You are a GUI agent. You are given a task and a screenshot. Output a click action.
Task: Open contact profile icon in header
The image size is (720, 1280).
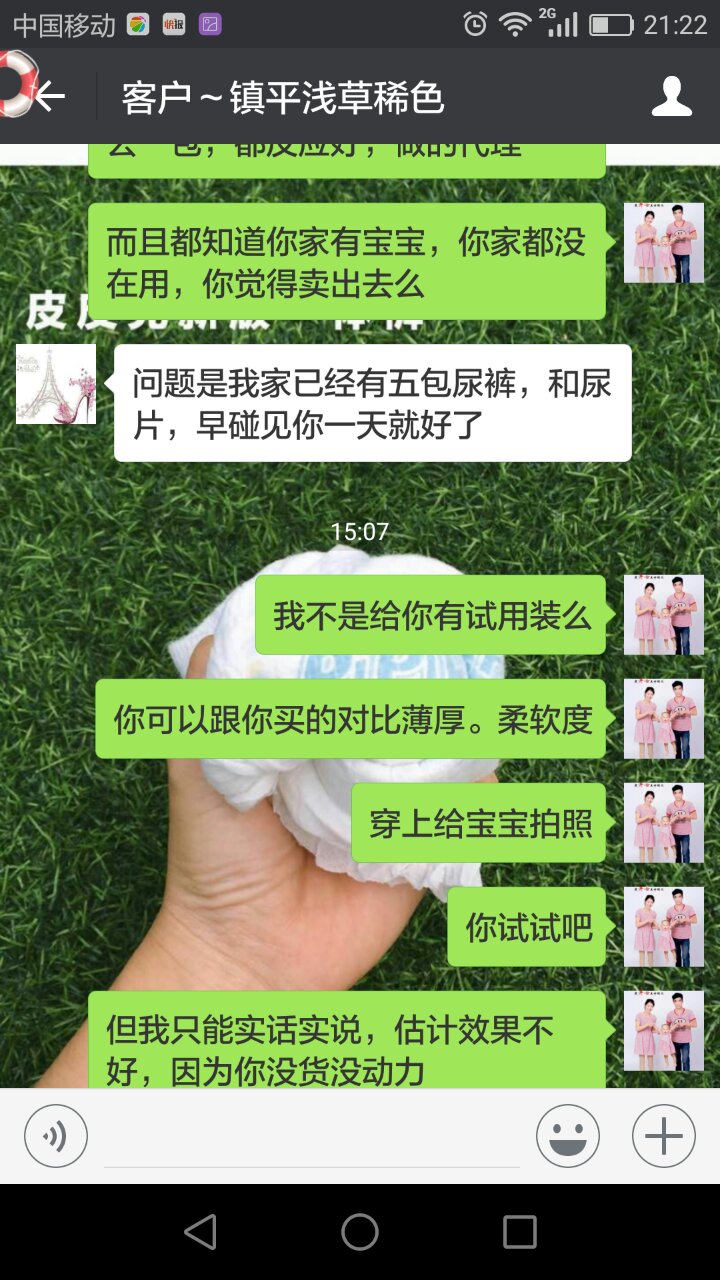671,97
